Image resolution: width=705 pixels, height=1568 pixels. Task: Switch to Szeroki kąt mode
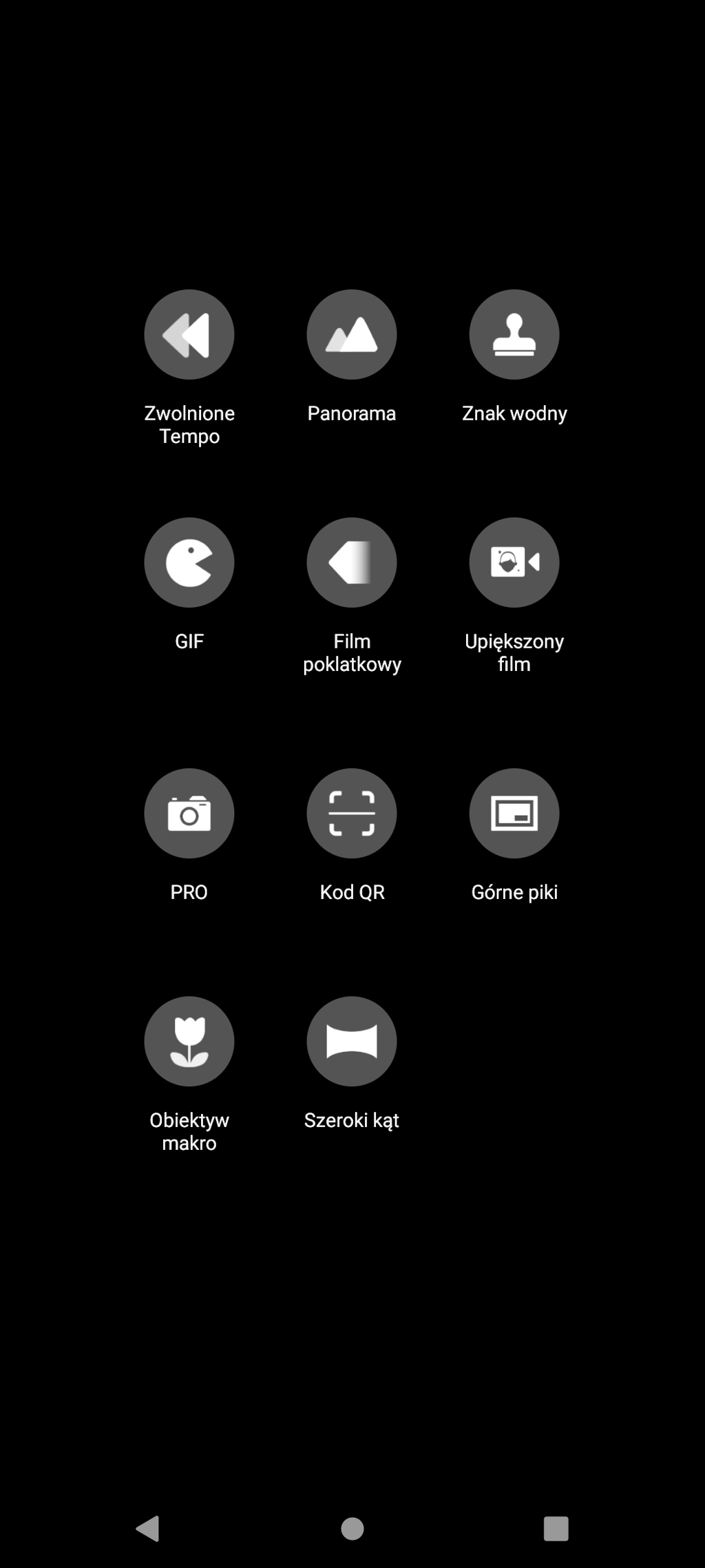coord(352,1042)
